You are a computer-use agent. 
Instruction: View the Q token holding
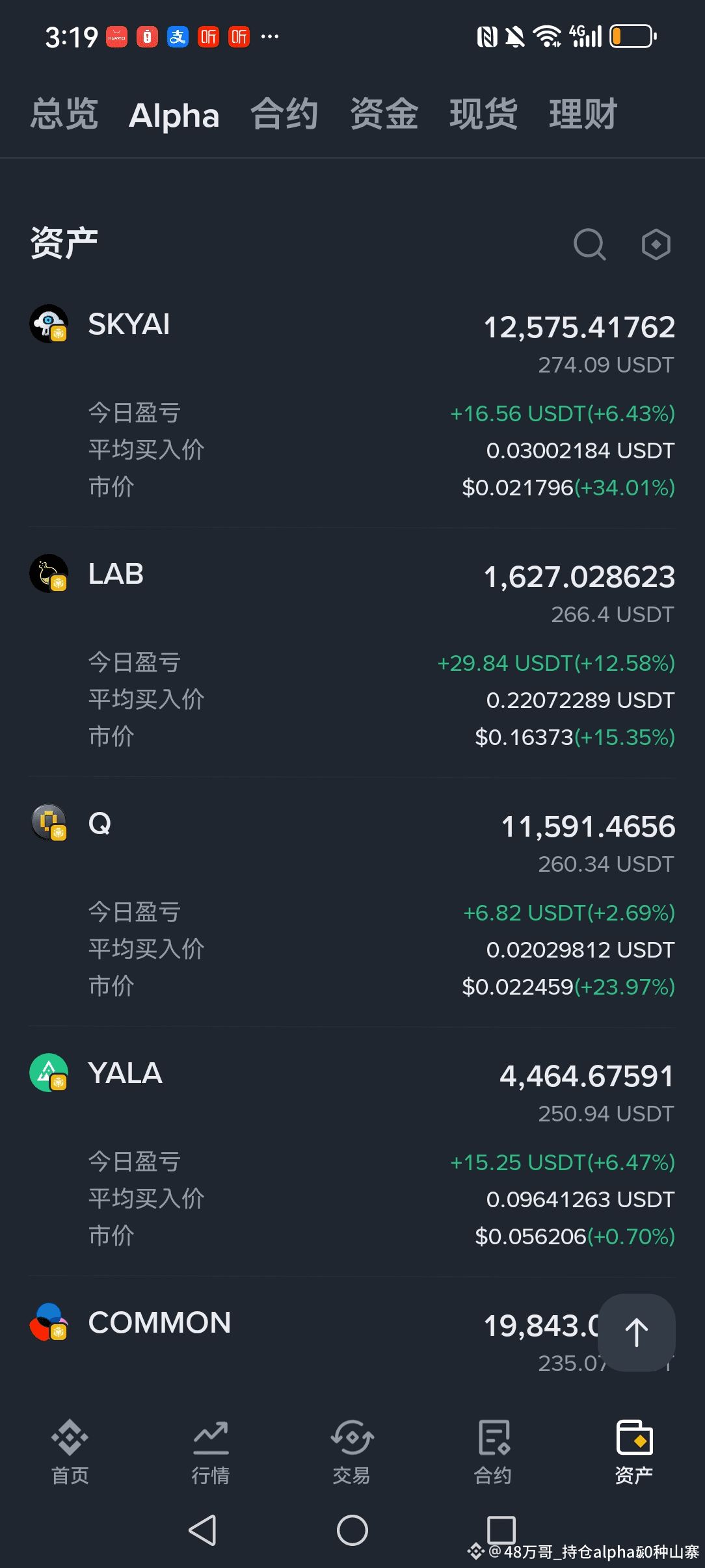pos(100,824)
